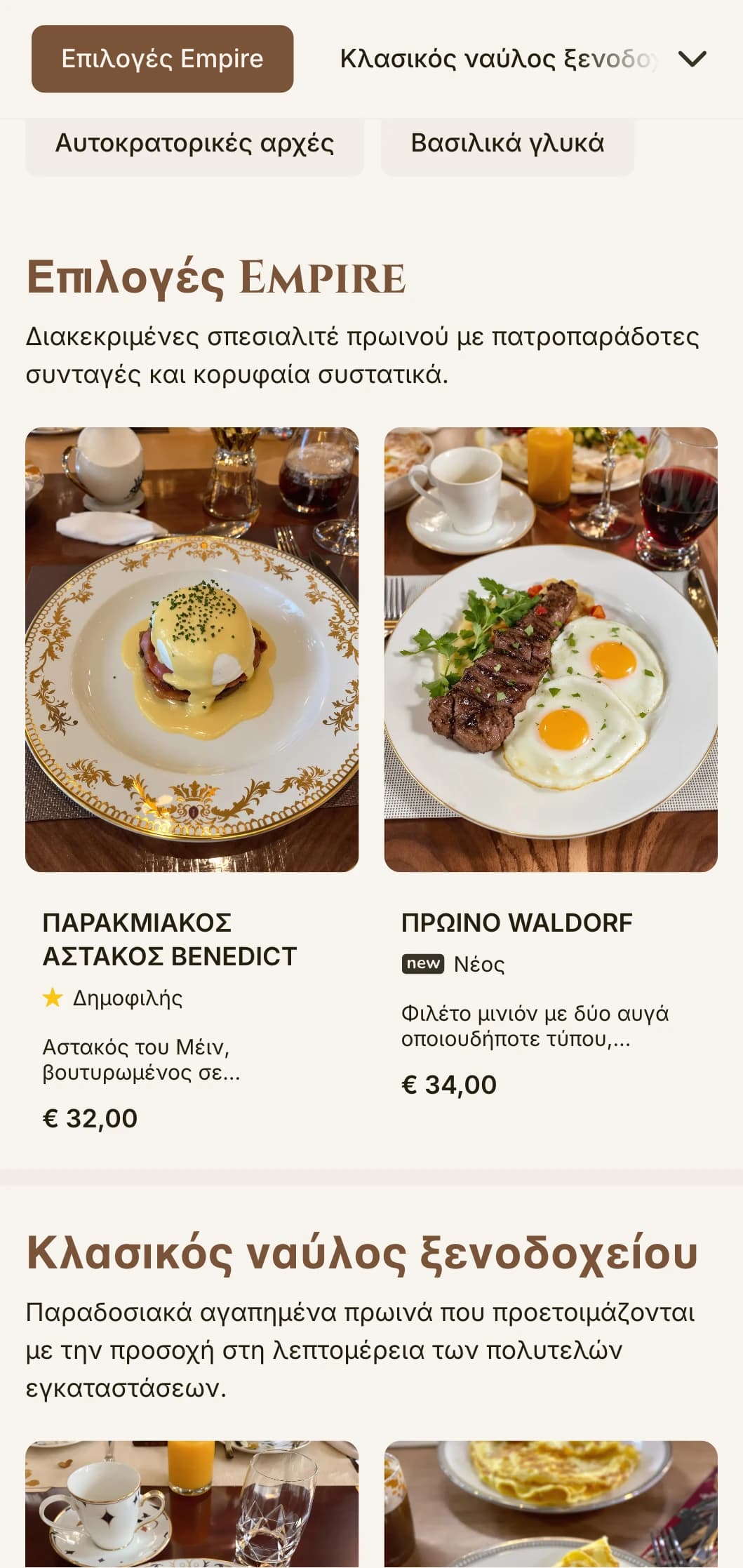Expand the menu categories chevron
Viewport: 743px width, 1568px height.
692,59
